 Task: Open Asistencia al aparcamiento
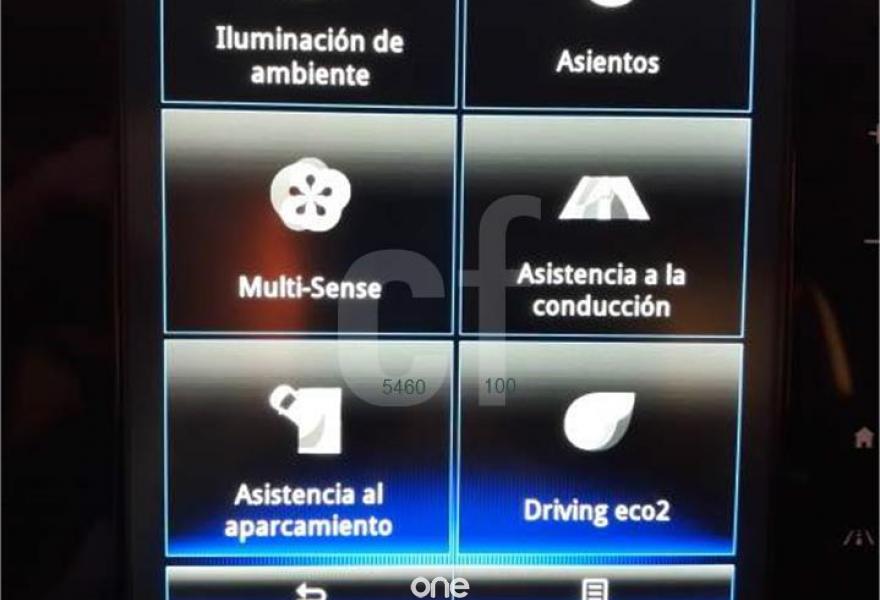pos(308,446)
